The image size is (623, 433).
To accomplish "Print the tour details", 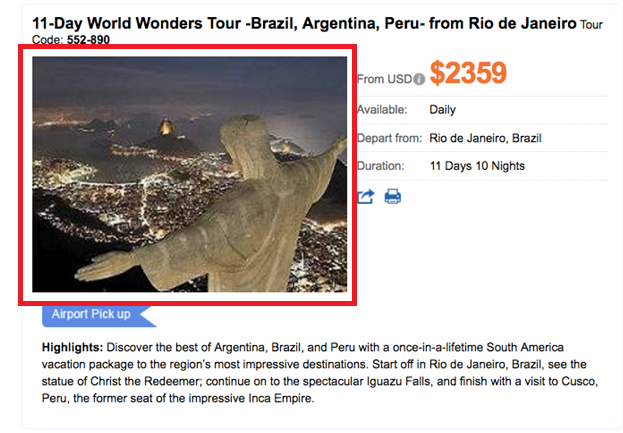I will tap(393, 197).
